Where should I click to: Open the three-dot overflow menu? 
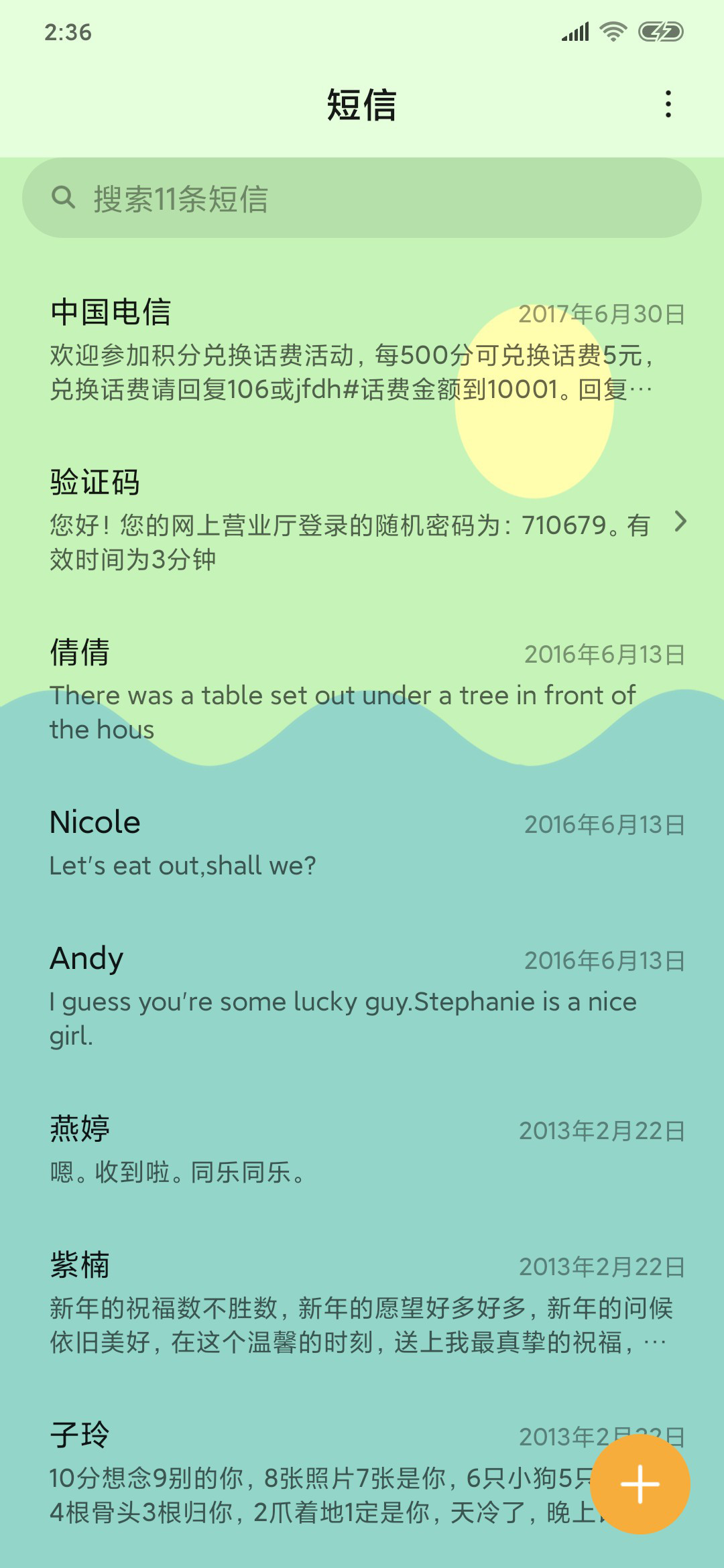click(x=668, y=105)
